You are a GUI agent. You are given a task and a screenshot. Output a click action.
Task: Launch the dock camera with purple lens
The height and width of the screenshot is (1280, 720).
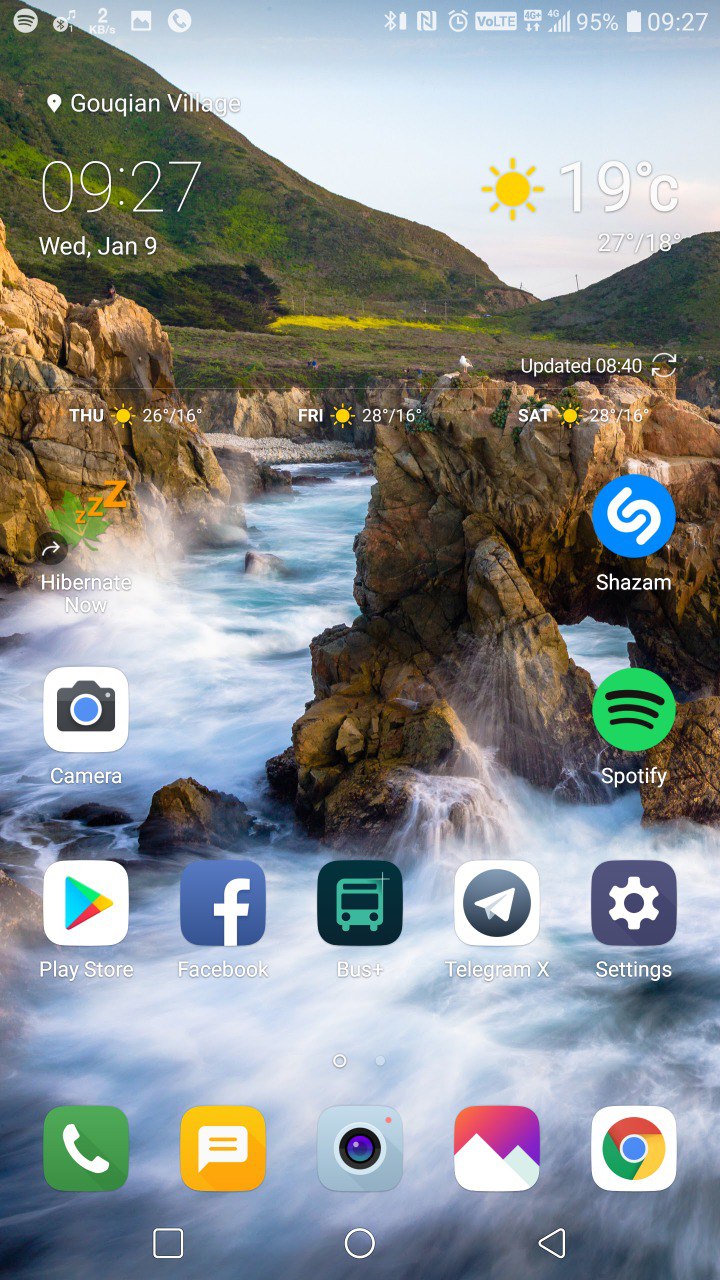click(360, 1148)
